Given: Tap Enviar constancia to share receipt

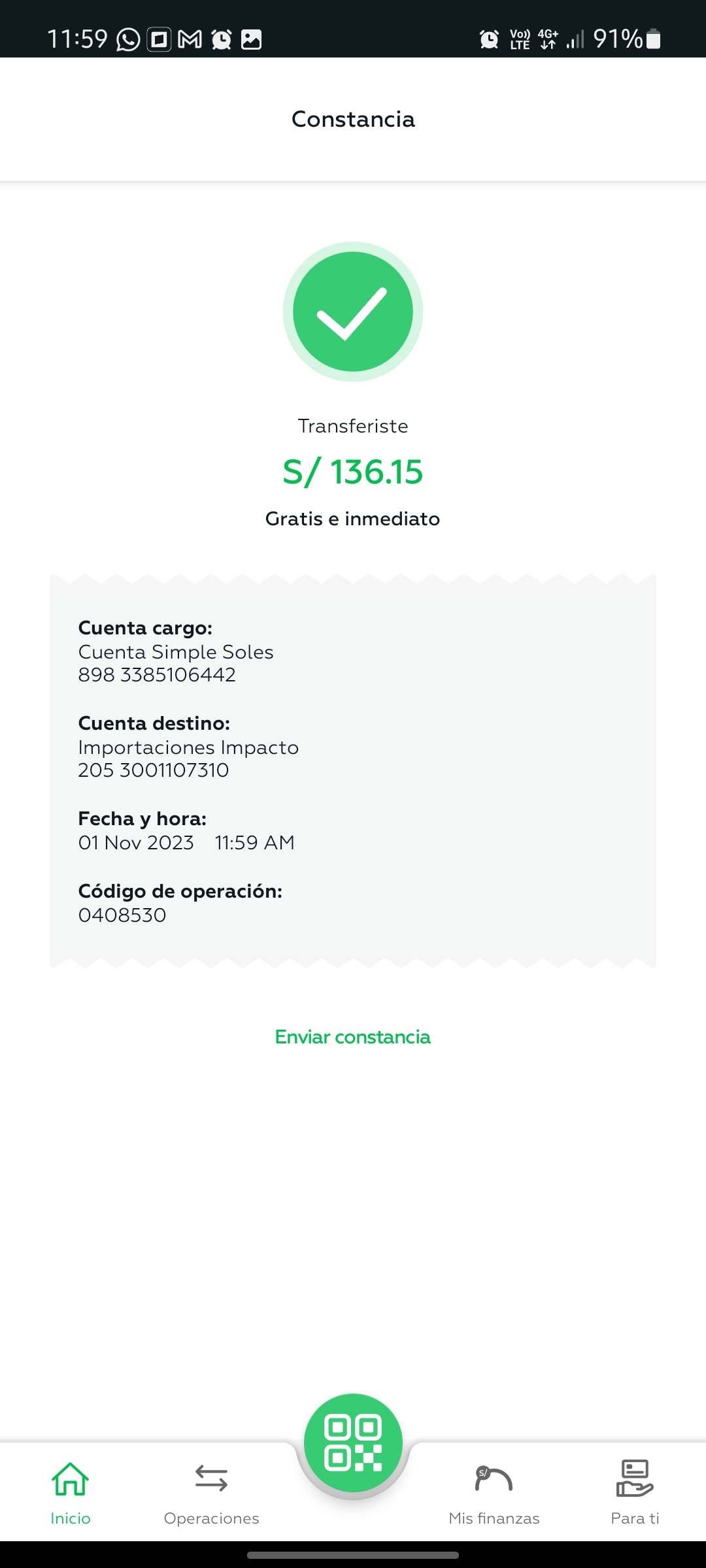Looking at the screenshot, I should (352, 1037).
